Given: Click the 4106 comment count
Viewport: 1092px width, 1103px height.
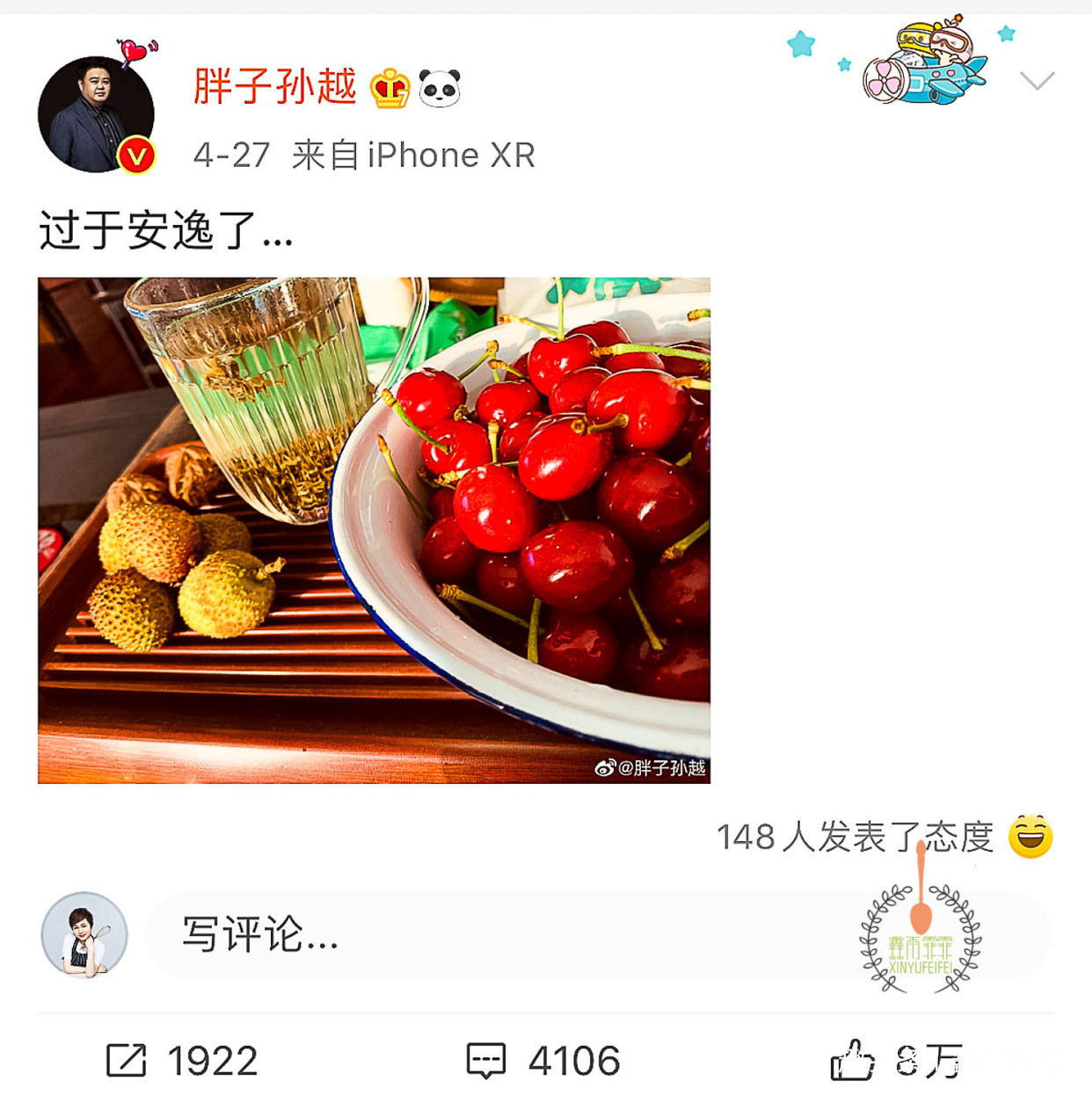Looking at the screenshot, I should (x=572, y=1058).
